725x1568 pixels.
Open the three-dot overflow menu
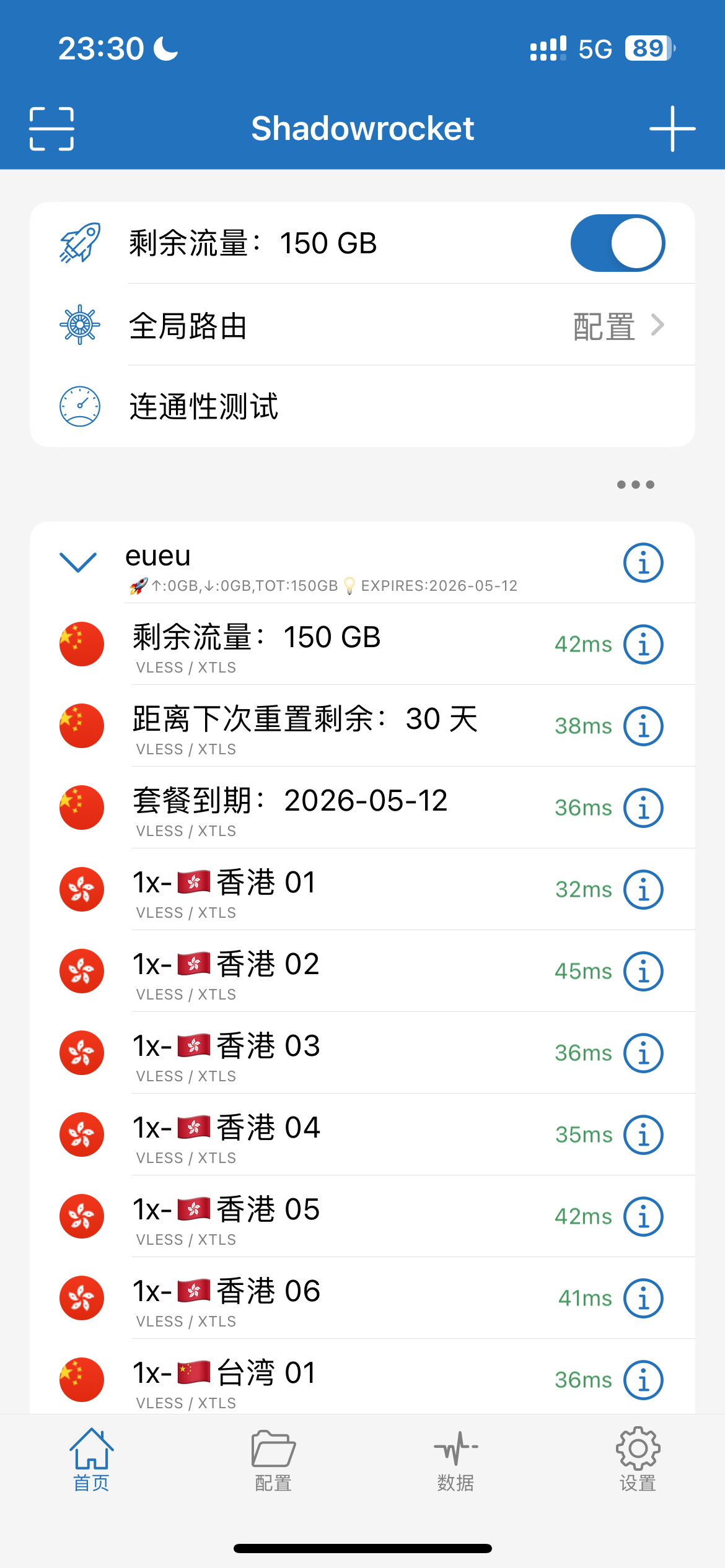point(635,484)
